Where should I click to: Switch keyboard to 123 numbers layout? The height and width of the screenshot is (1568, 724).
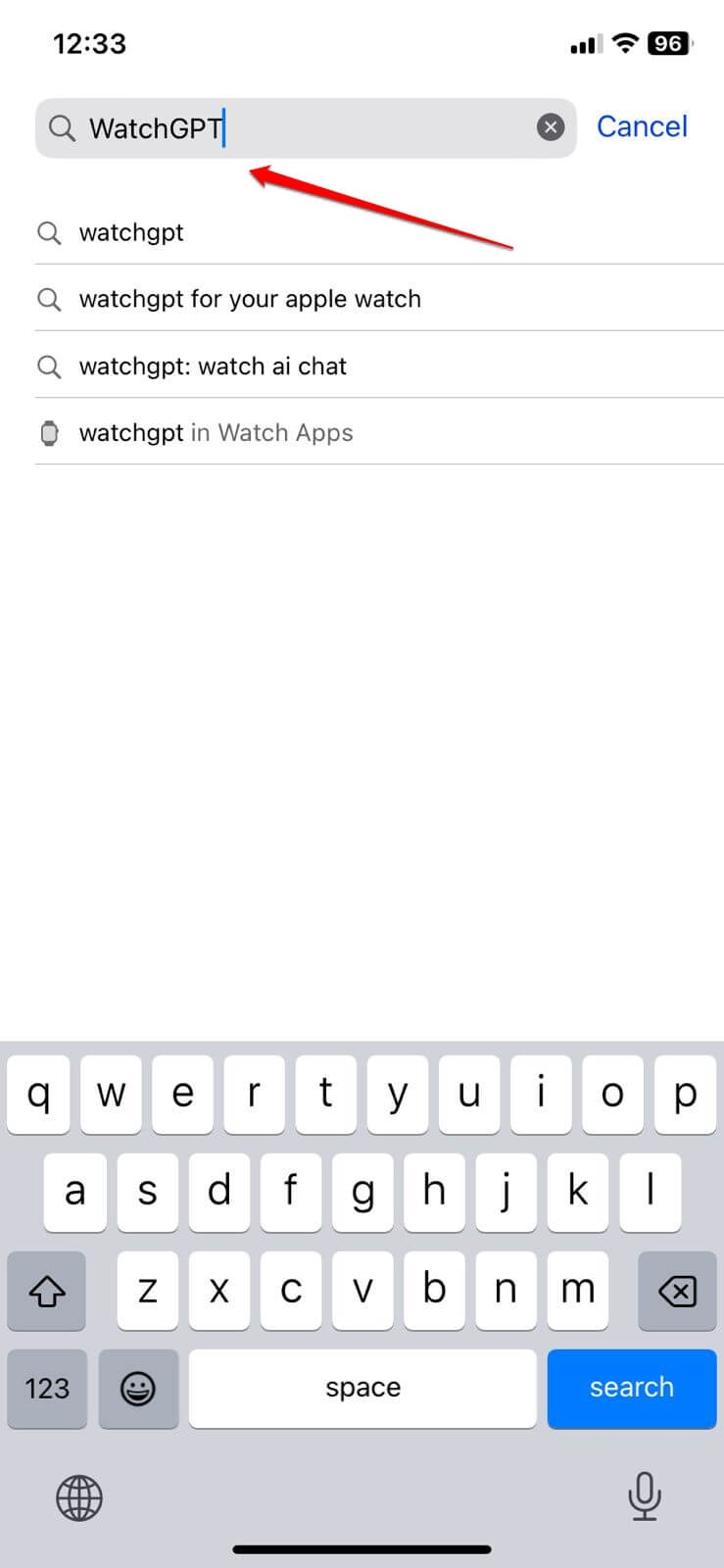point(47,1388)
